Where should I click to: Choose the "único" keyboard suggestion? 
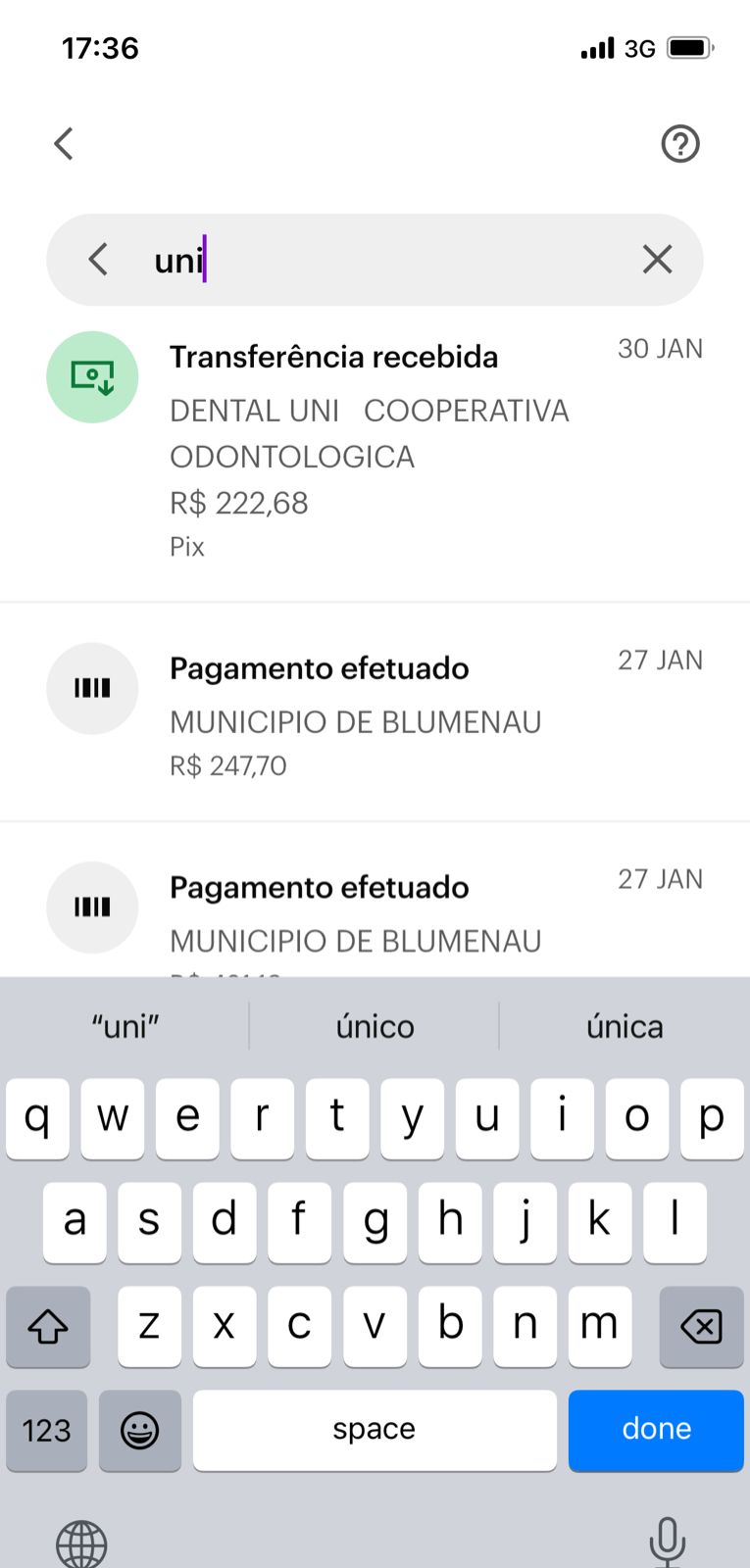tap(375, 1026)
